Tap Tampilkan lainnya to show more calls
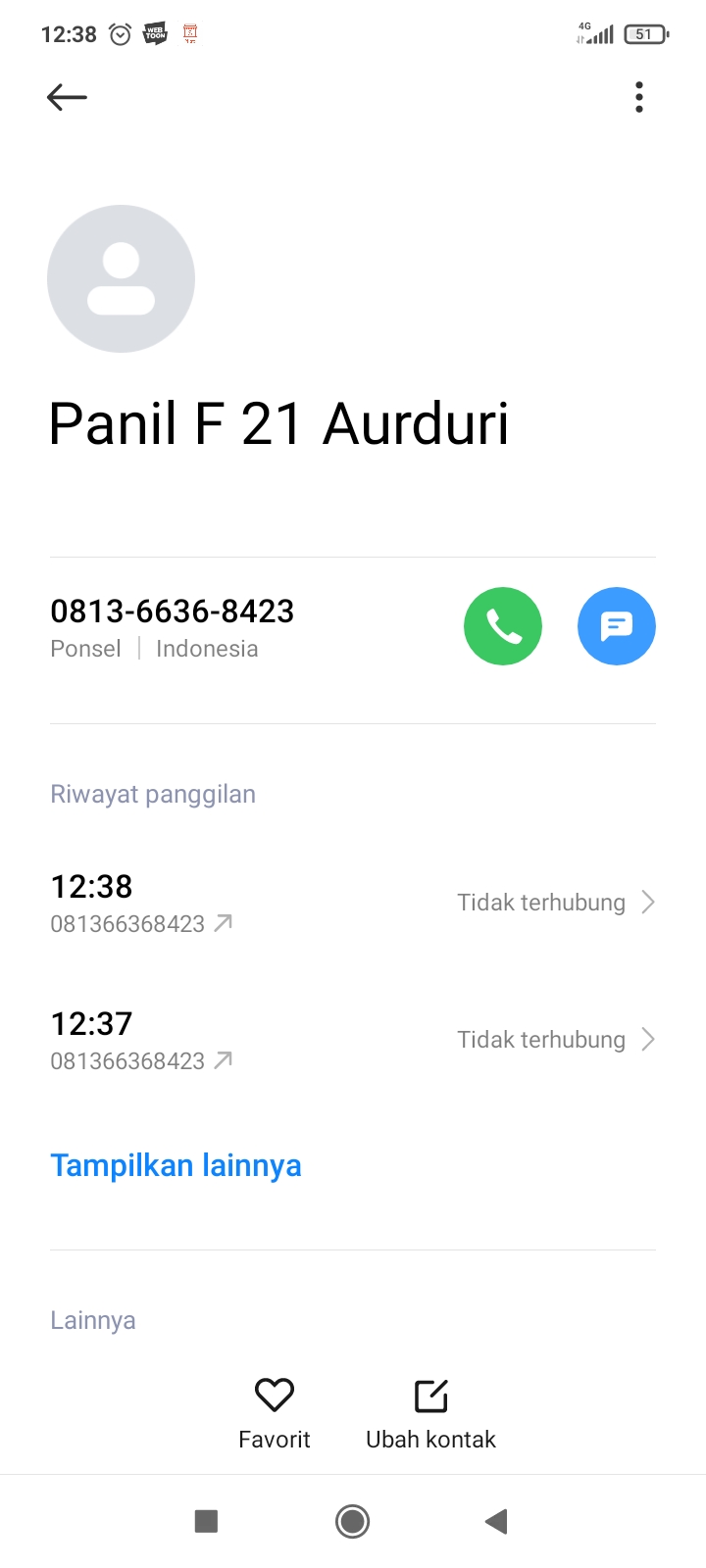706x1568 pixels. (176, 1165)
